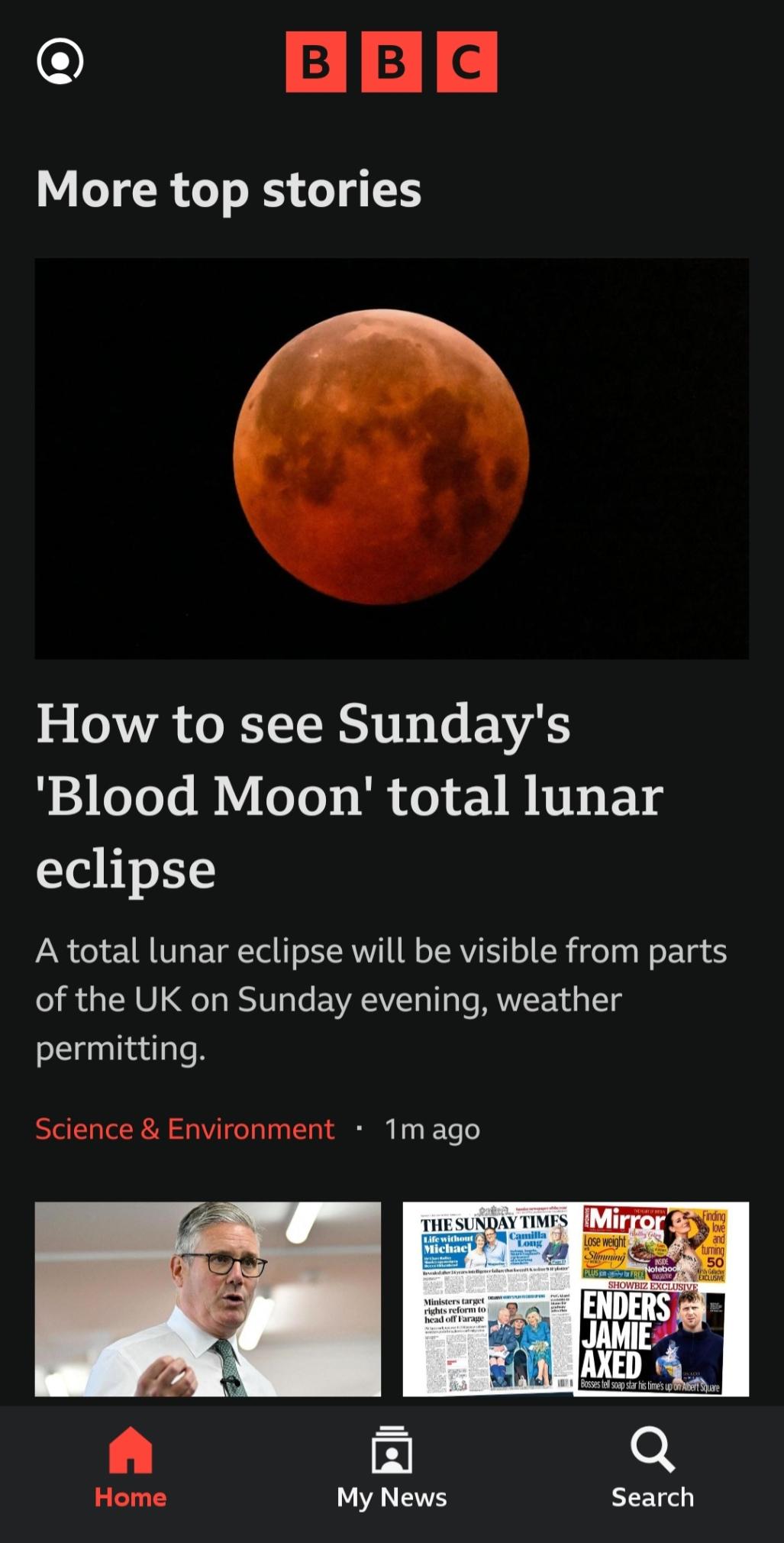This screenshot has height=1543, width=784.
Task: Go to the Home tab
Action: point(131,1468)
